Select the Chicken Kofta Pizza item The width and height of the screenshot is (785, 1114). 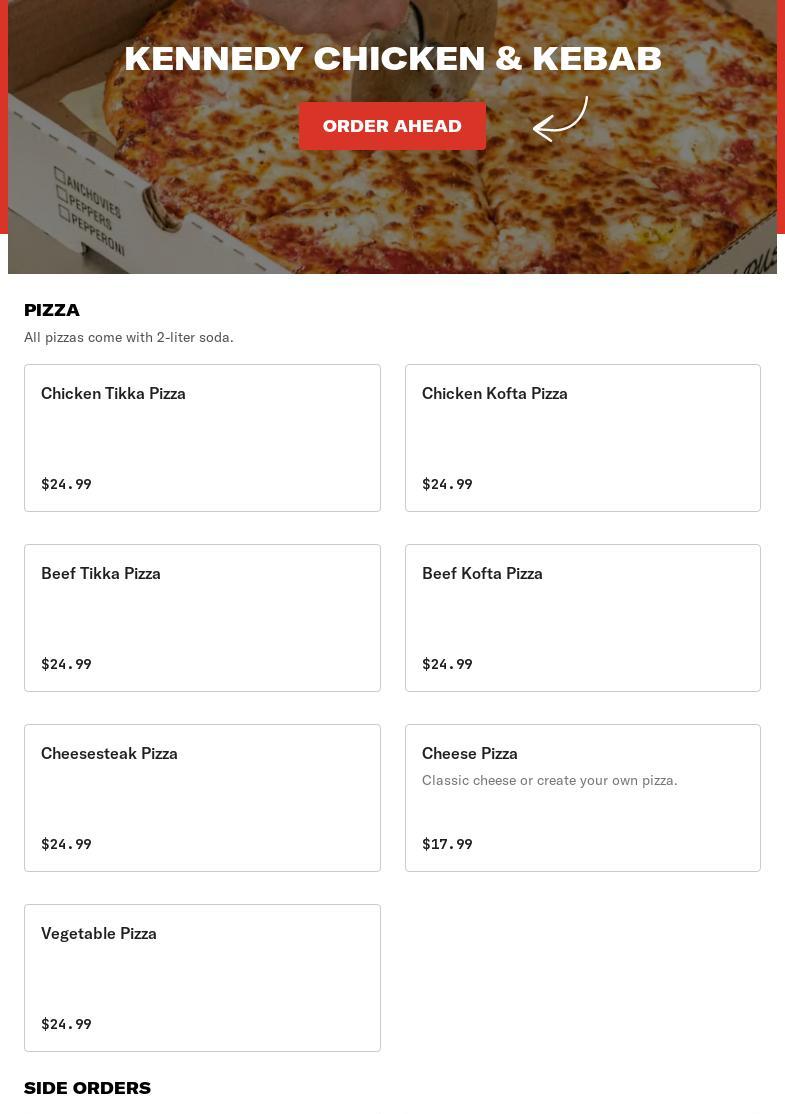(x=582, y=438)
